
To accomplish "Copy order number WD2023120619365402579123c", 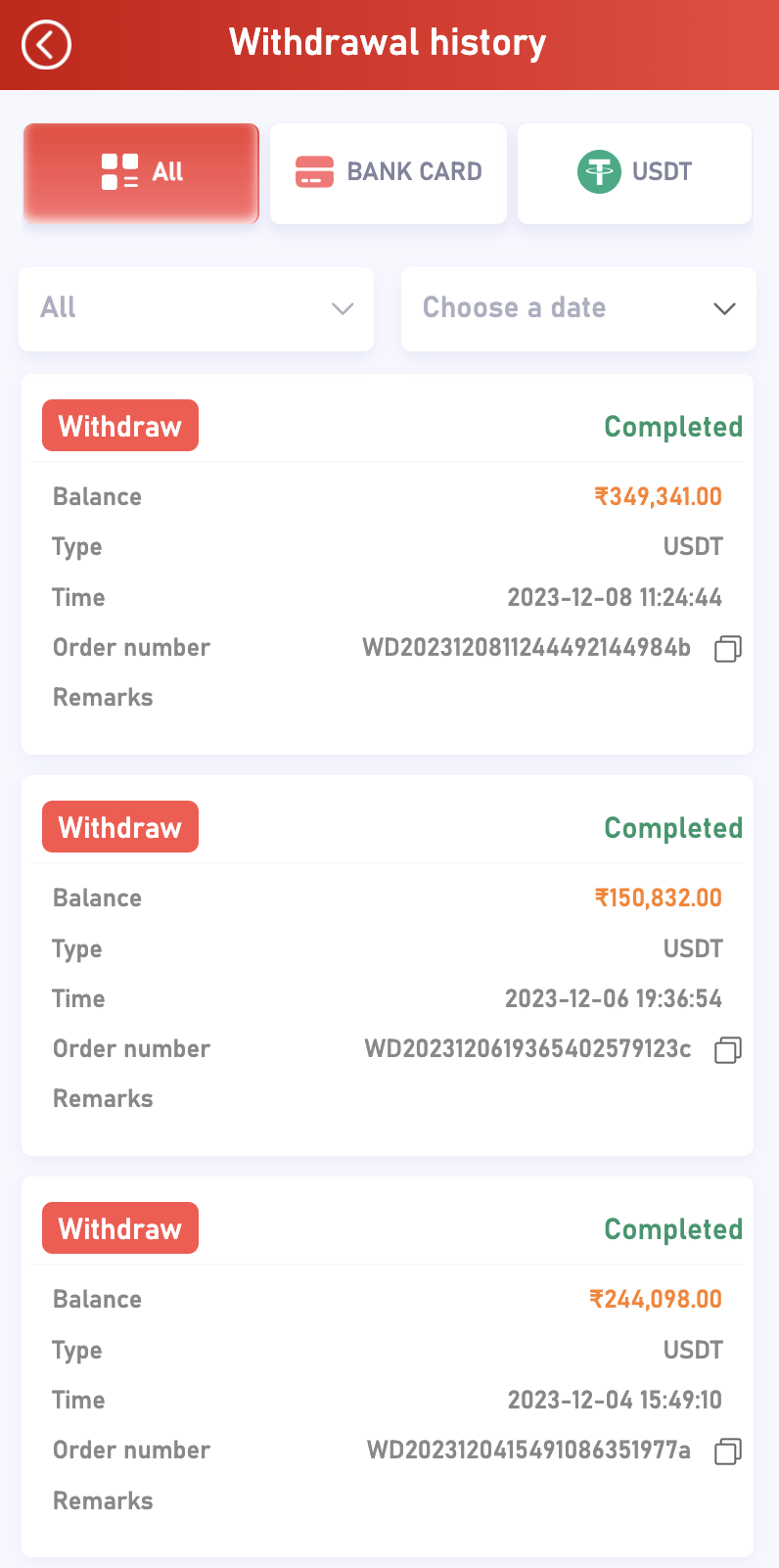I will click(x=727, y=1050).
